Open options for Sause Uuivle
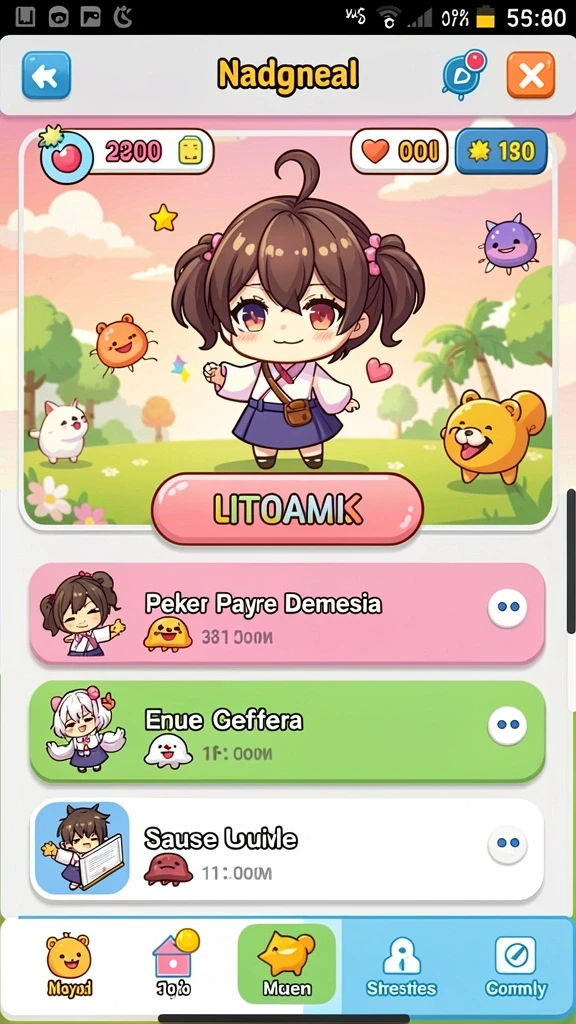 507,843
